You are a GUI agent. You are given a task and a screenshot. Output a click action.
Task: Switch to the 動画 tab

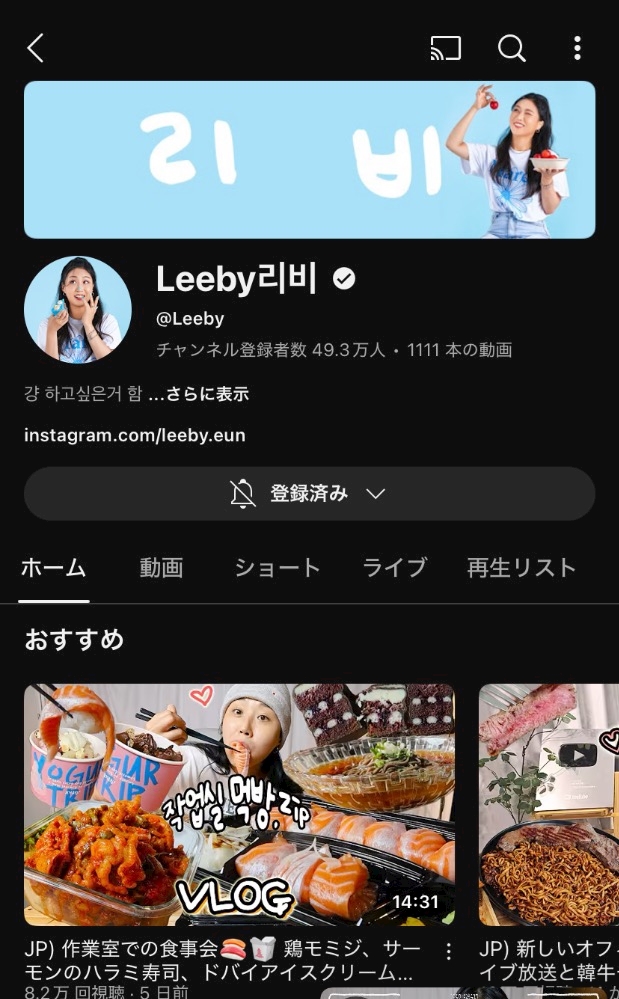tap(161, 568)
